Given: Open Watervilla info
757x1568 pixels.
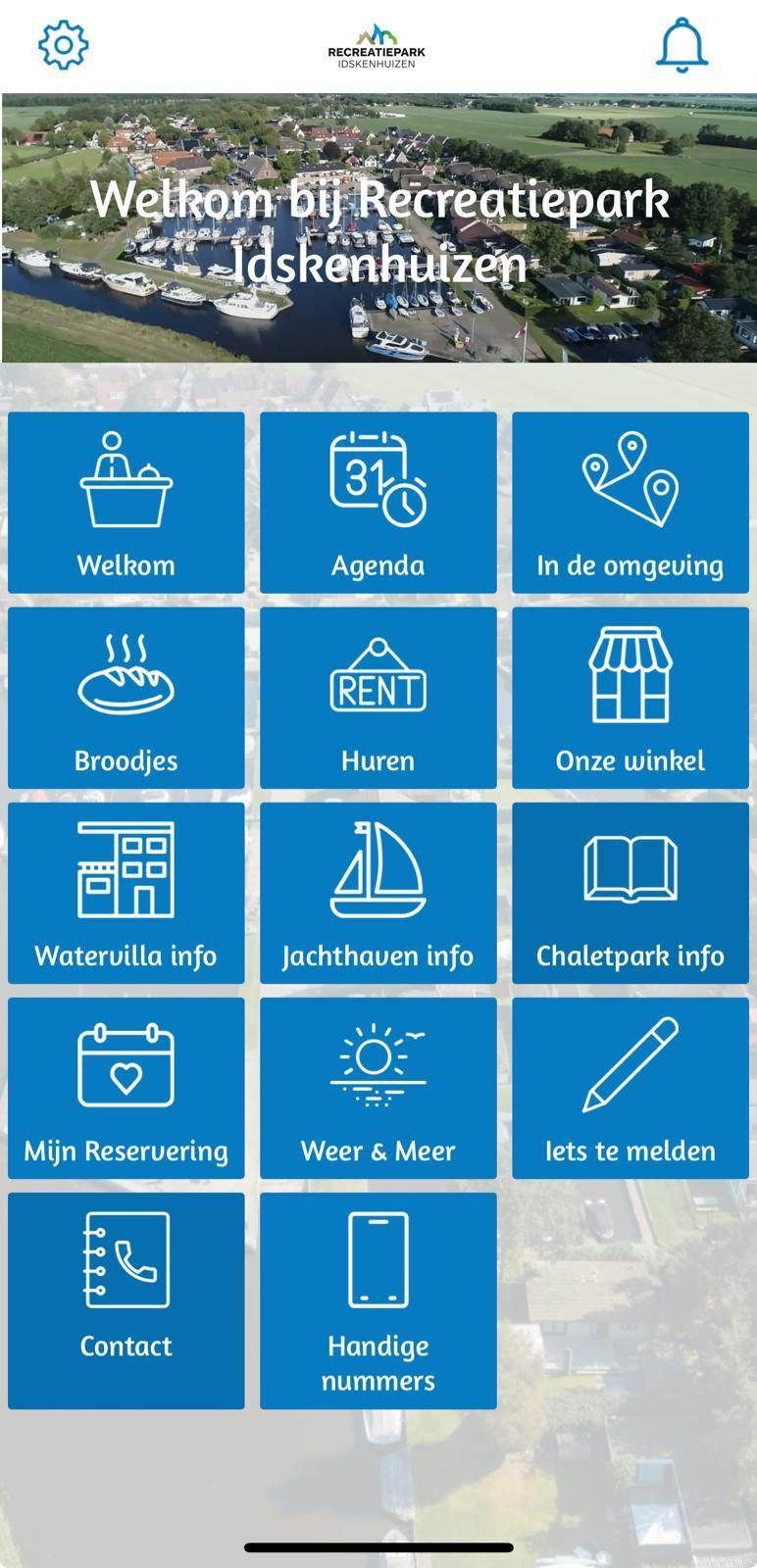Looking at the screenshot, I should [x=126, y=892].
